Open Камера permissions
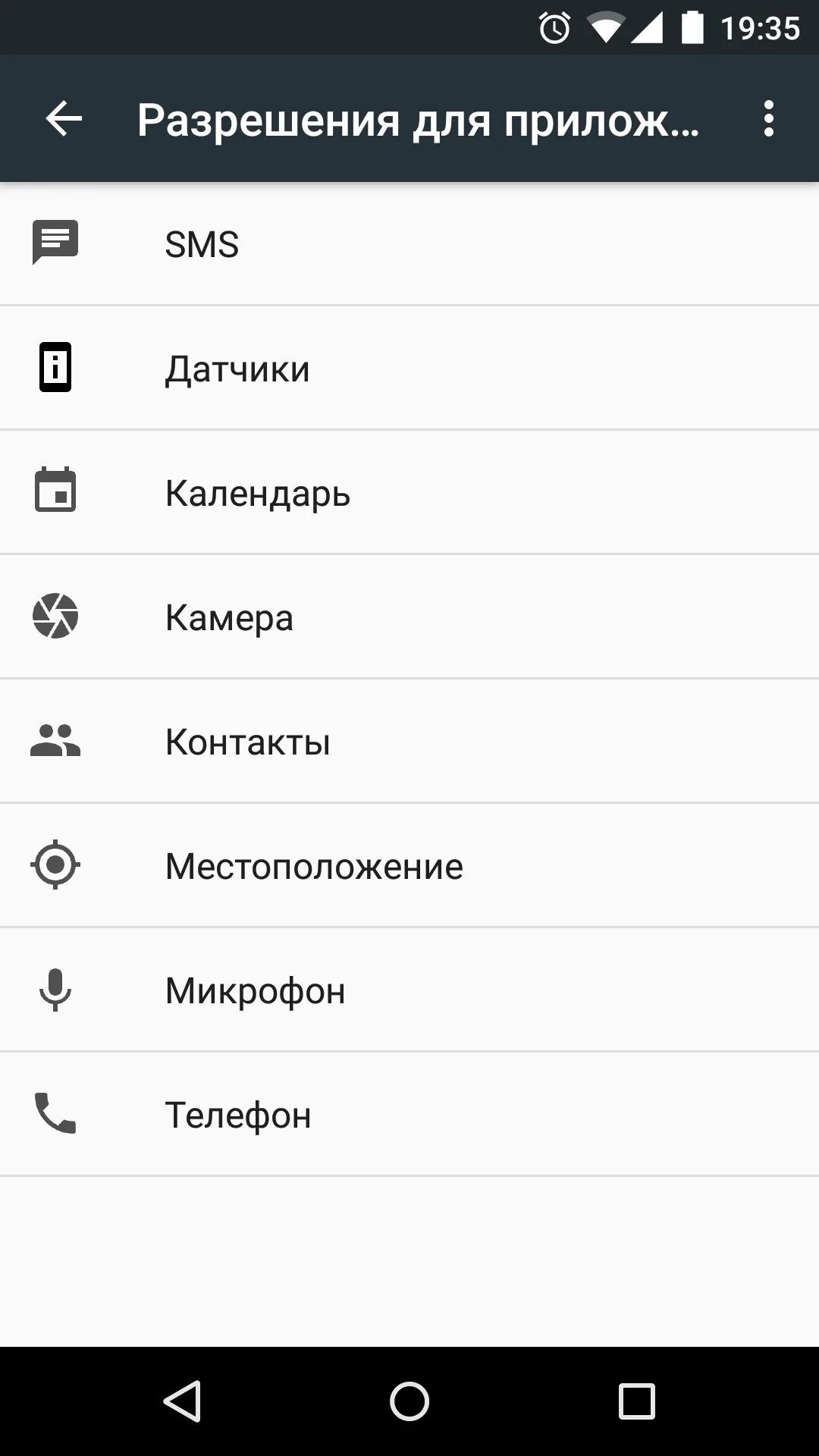 [x=409, y=617]
